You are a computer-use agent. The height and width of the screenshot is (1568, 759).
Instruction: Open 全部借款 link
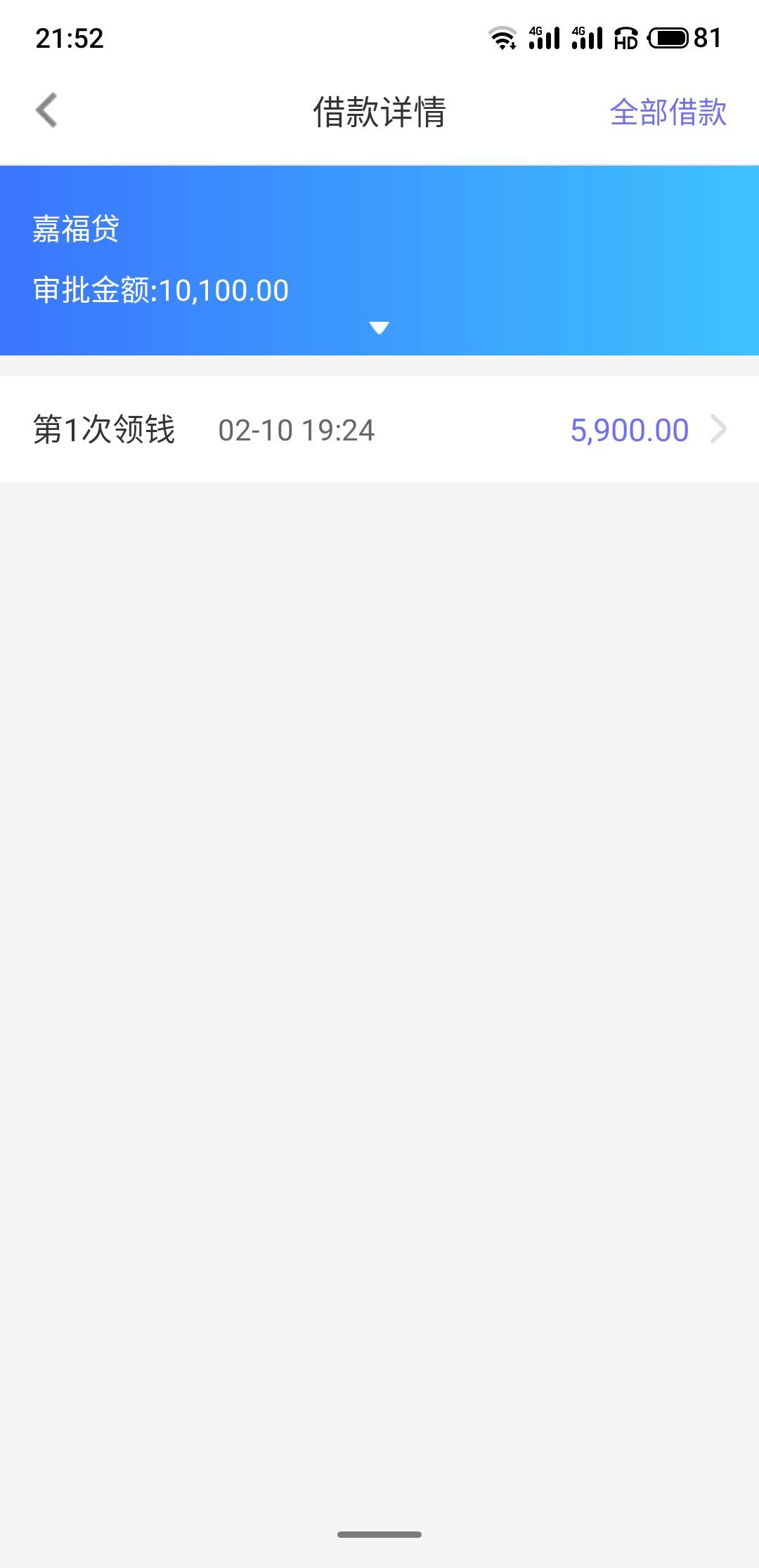point(668,112)
